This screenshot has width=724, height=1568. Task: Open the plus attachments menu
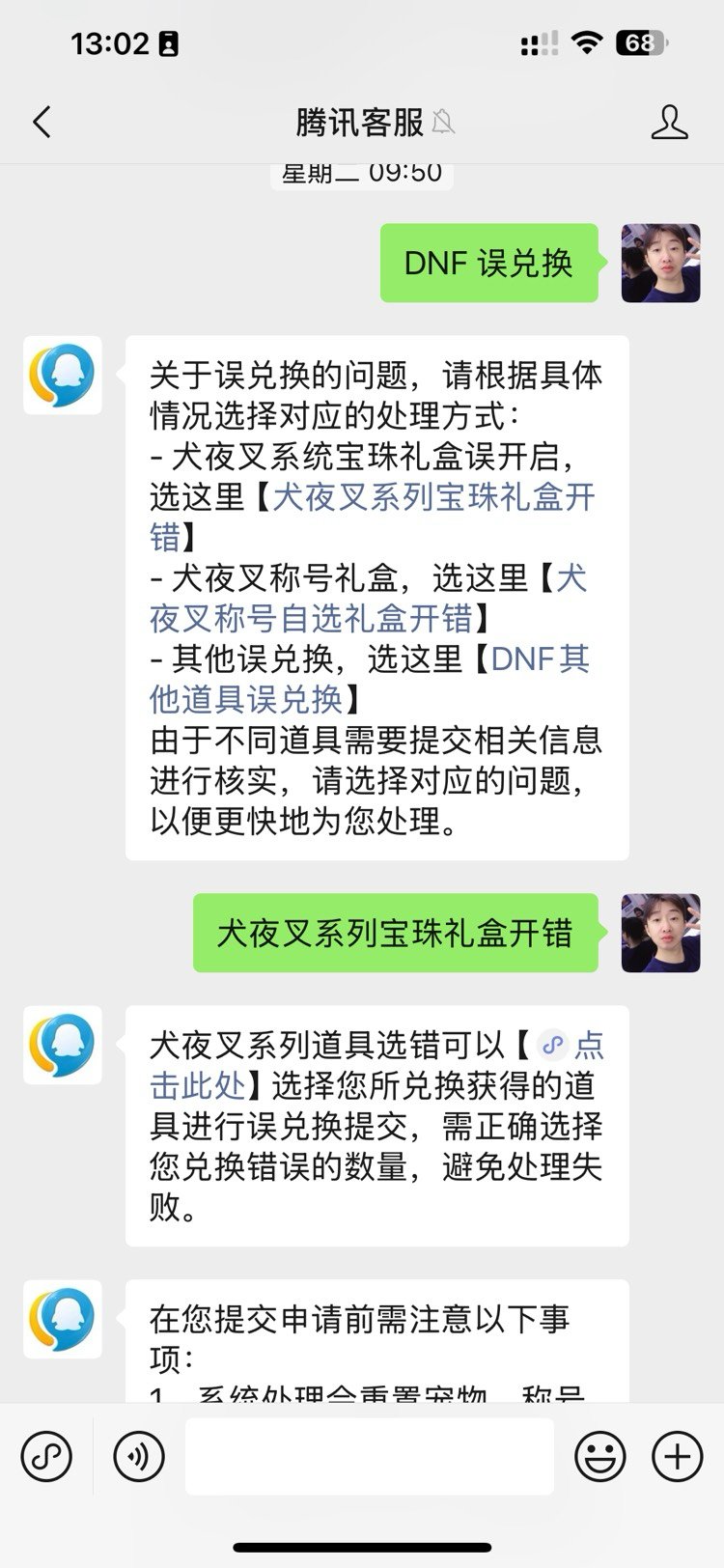678,1455
